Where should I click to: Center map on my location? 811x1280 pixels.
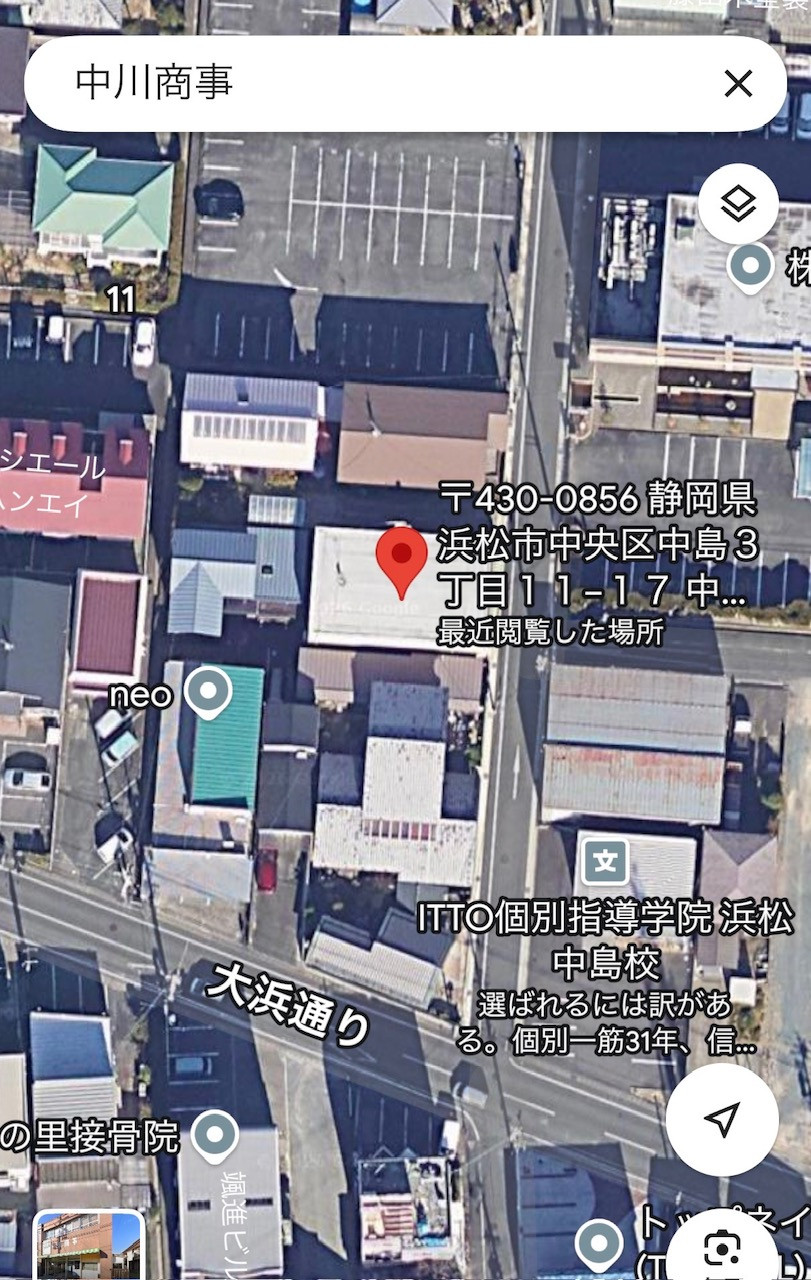coord(722,1119)
